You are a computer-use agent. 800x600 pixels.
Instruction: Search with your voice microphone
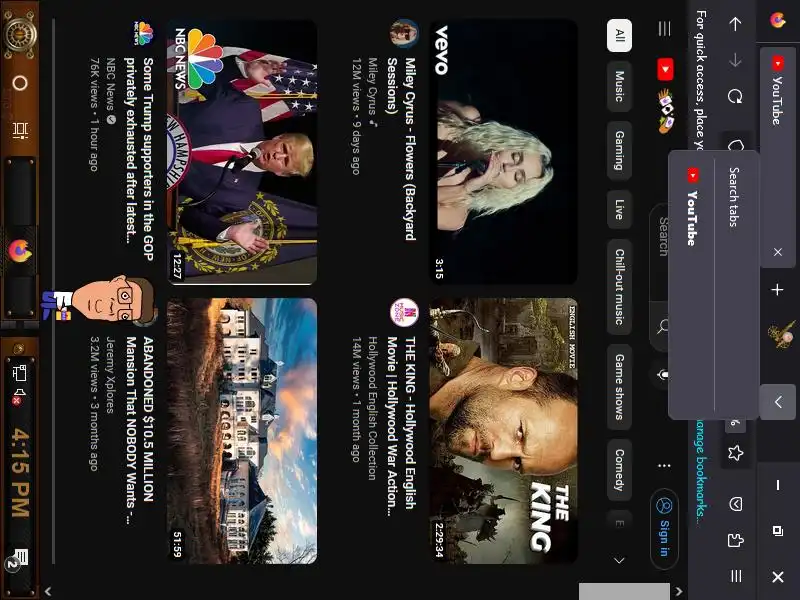coord(663,374)
